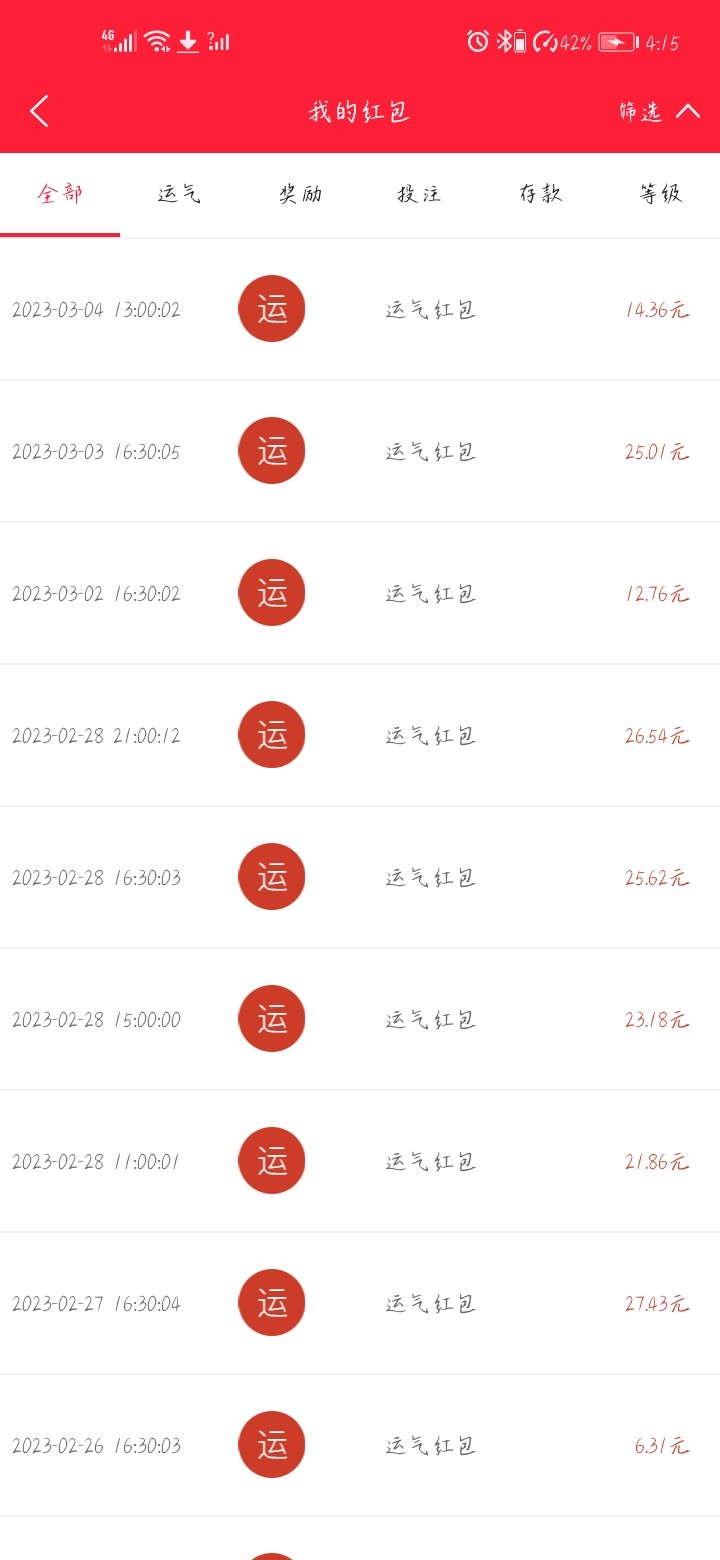View the 等级 tab
Screen dimensions: 720x1560
(660, 194)
